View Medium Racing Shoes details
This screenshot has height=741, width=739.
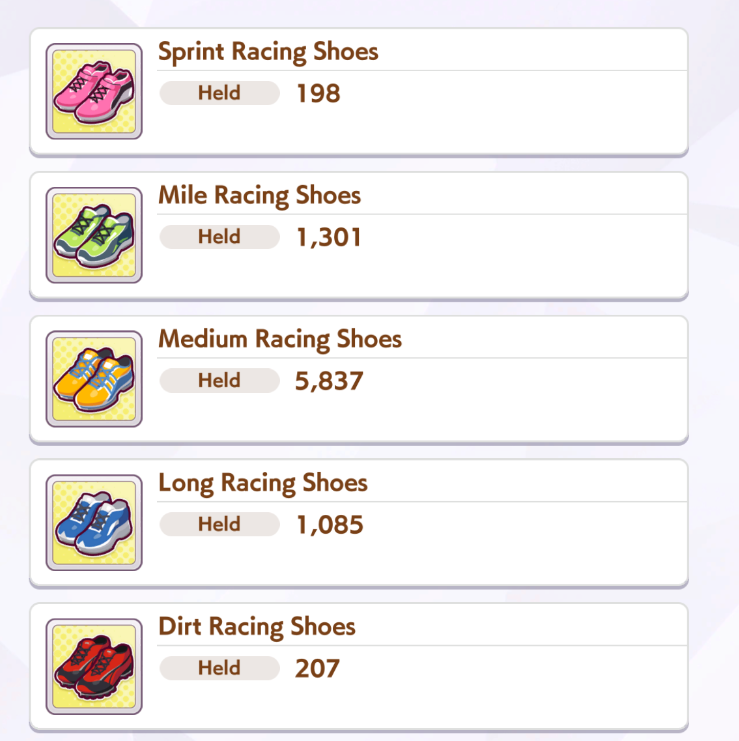point(358,380)
